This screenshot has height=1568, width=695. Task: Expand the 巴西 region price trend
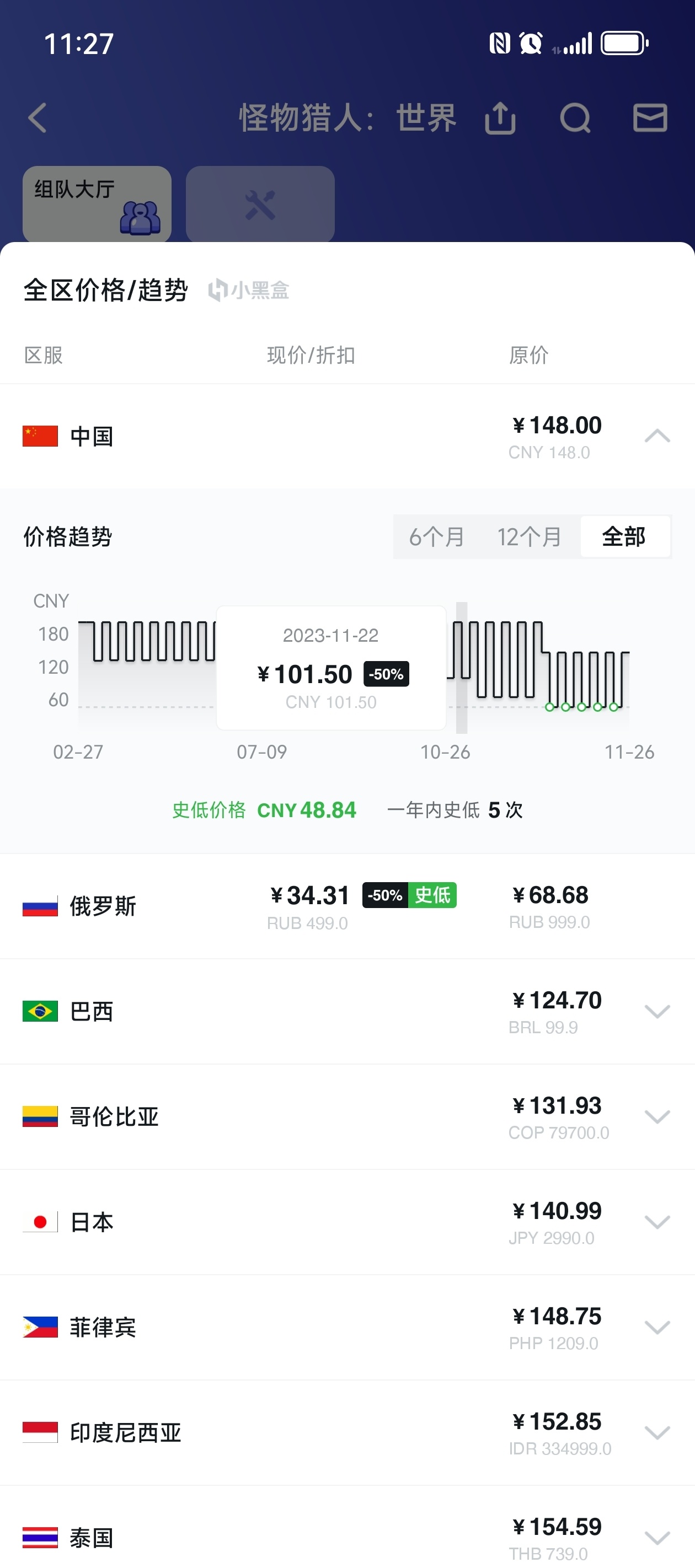(656, 1011)
